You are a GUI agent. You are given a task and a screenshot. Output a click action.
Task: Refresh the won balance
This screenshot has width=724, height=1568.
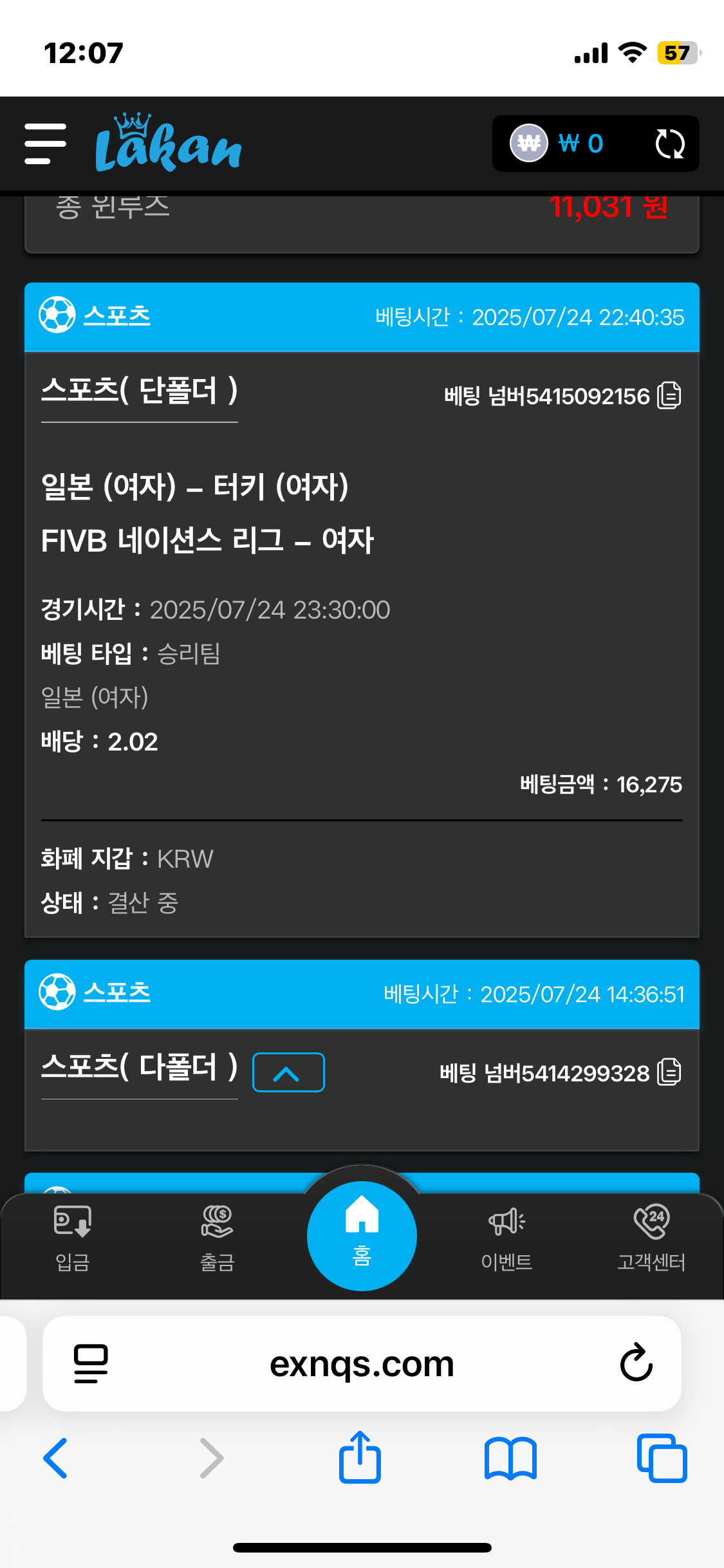pos(669,144)
